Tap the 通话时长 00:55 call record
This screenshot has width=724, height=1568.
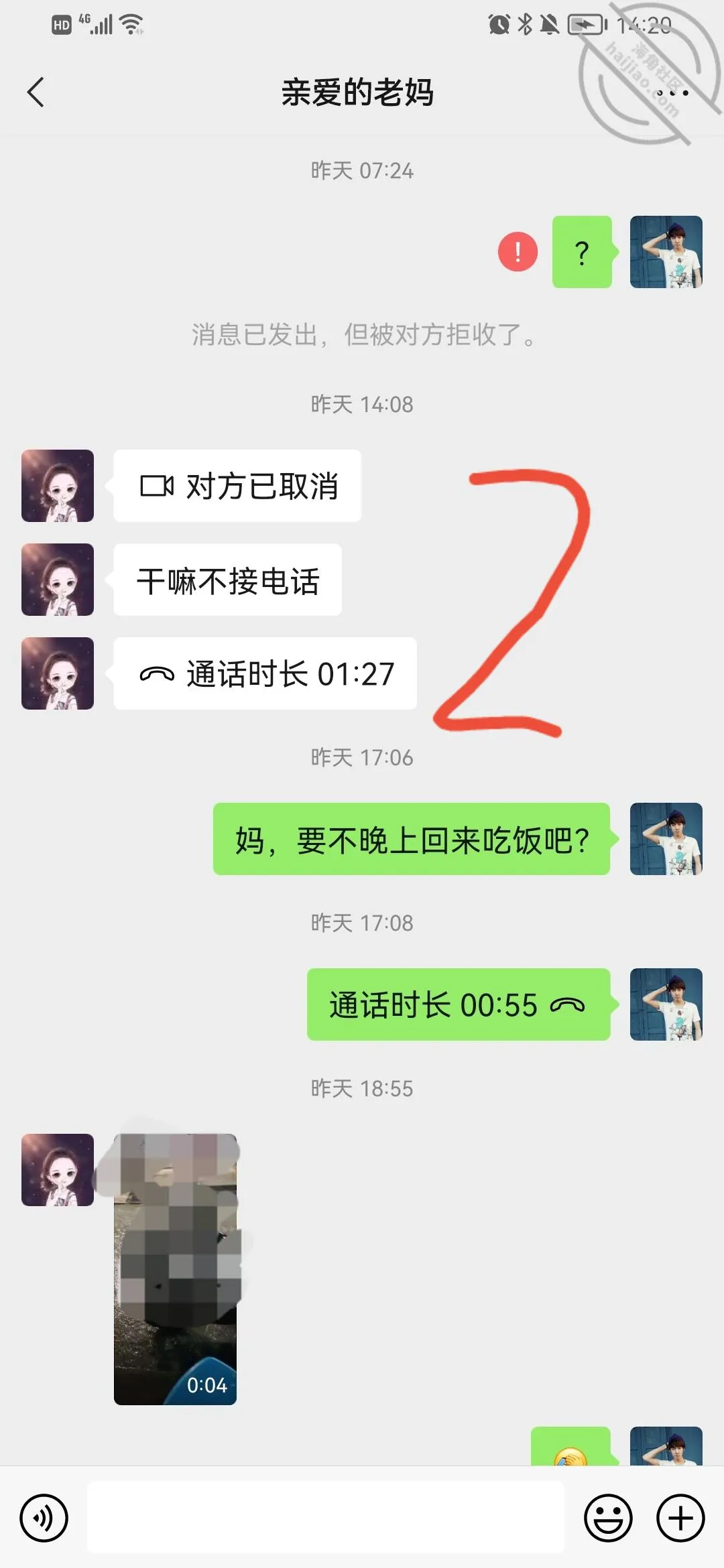(x=459, y=1004)
